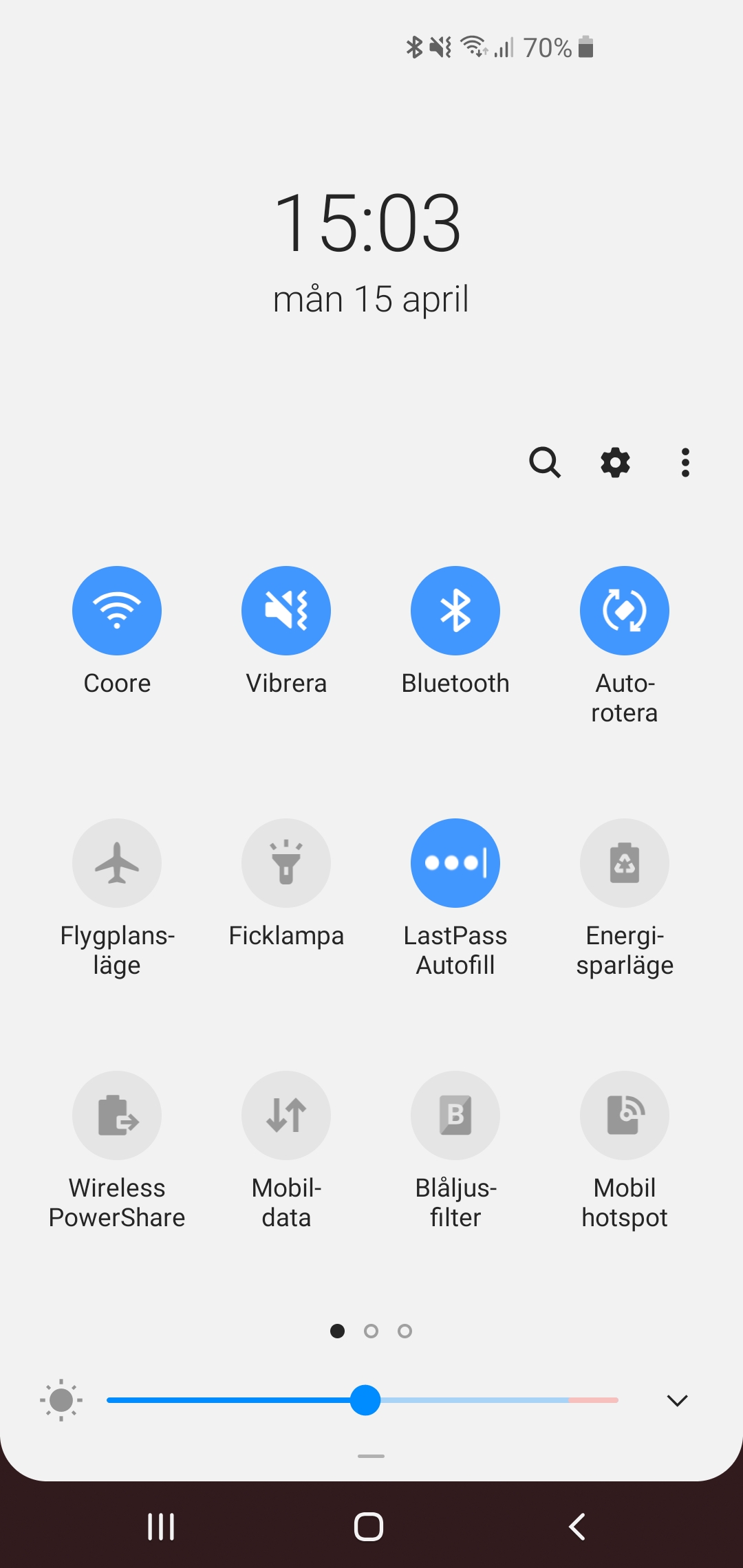This screenshot has height=1568, width=743.
Task: Turn on Blåljusfilter
Action: click(x=455, y=1115)
